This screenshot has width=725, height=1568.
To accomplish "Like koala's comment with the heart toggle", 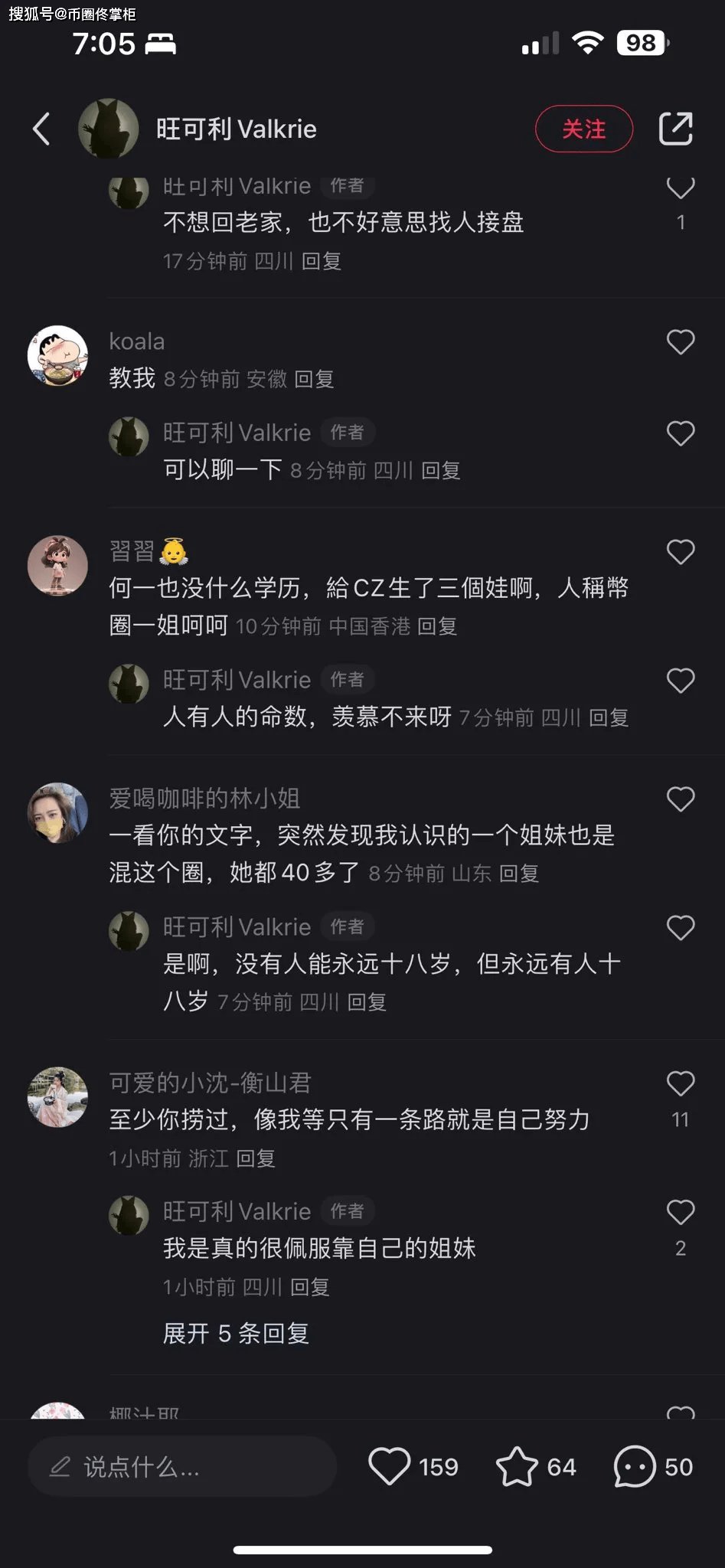I will [680, 342].
